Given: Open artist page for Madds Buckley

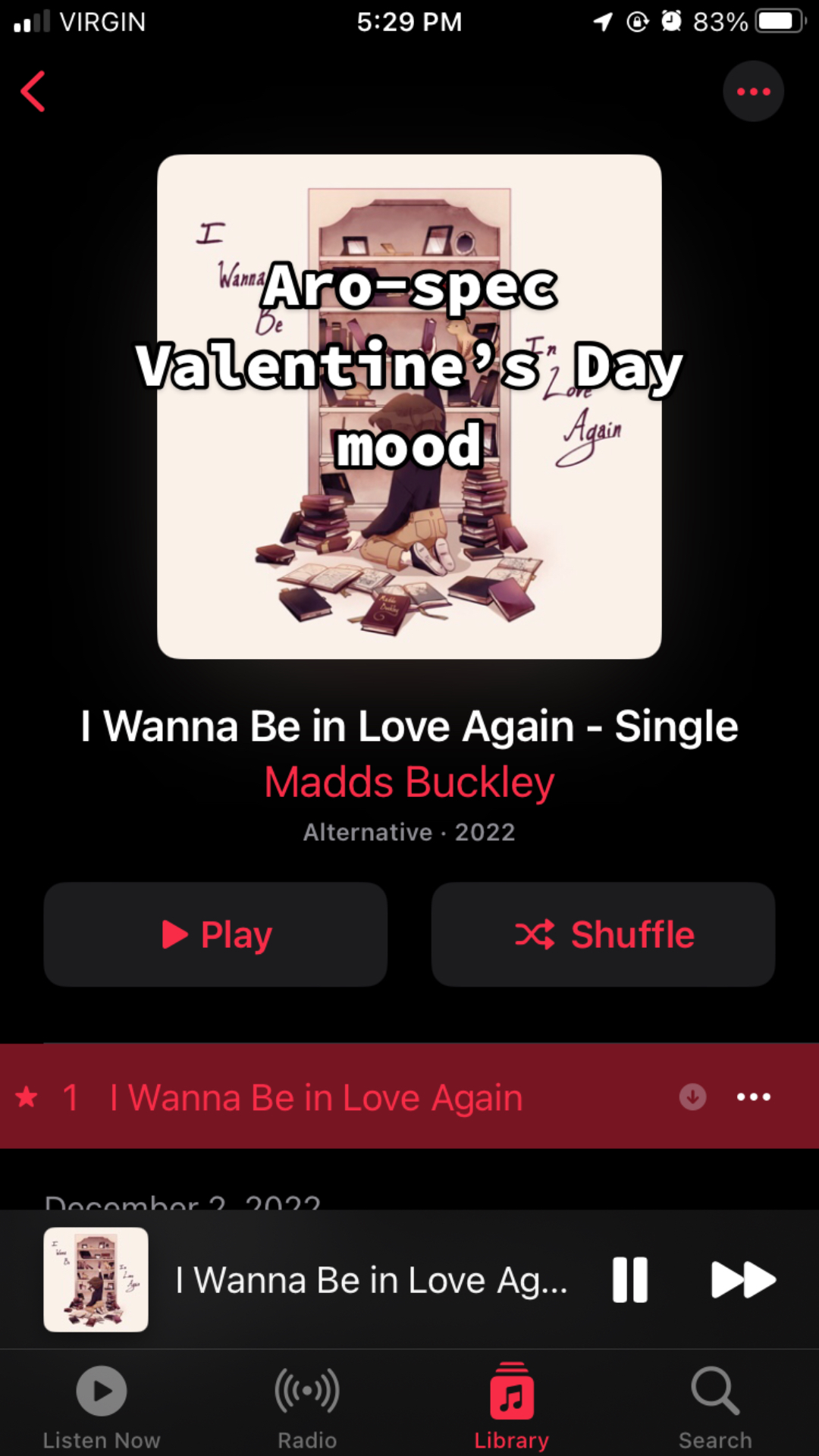Looking at the screenshot, I should (x=409, y=783).
